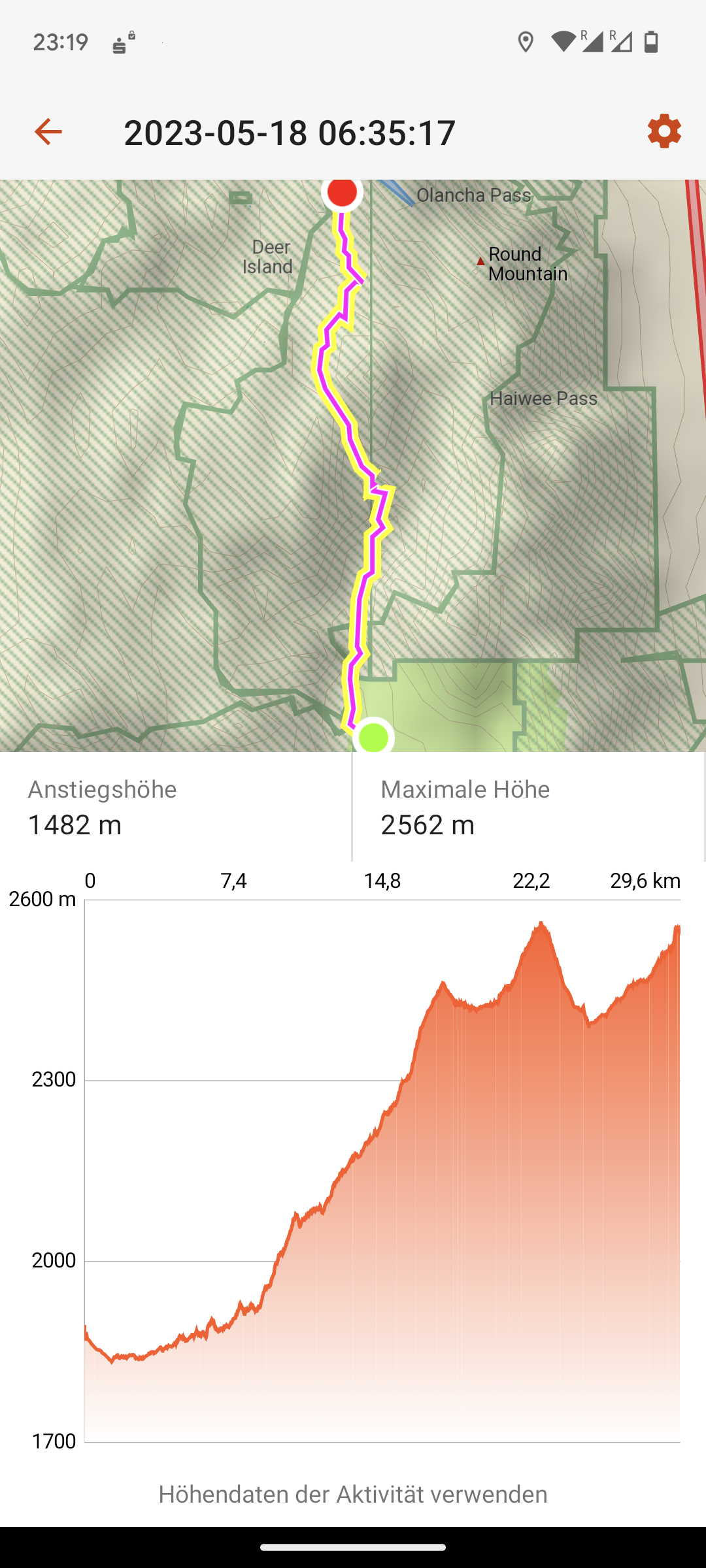Open the route map view
Screen dimensions: 706x1568
(353, 465)
